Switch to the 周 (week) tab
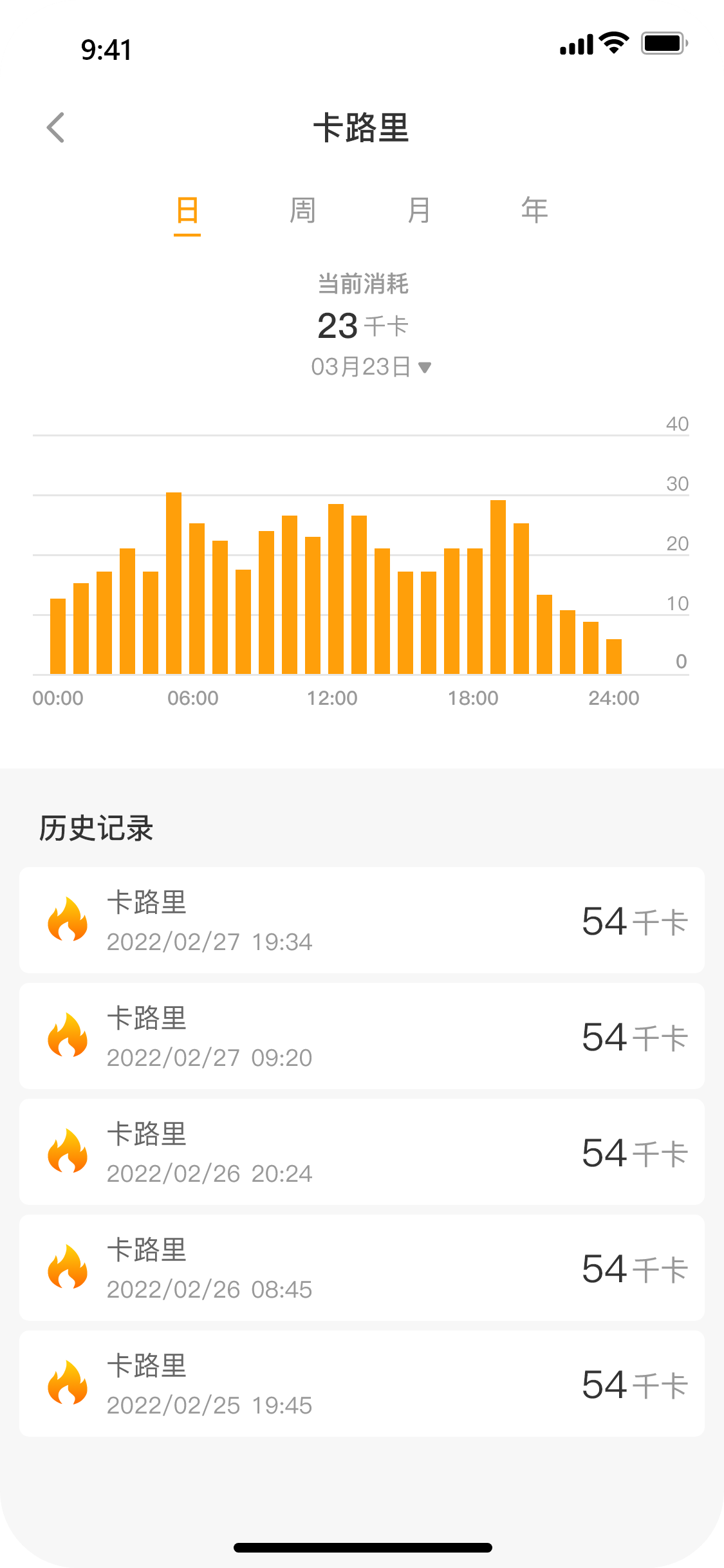The height and width of the screenshot is (1568, 724). click(302, 210)
